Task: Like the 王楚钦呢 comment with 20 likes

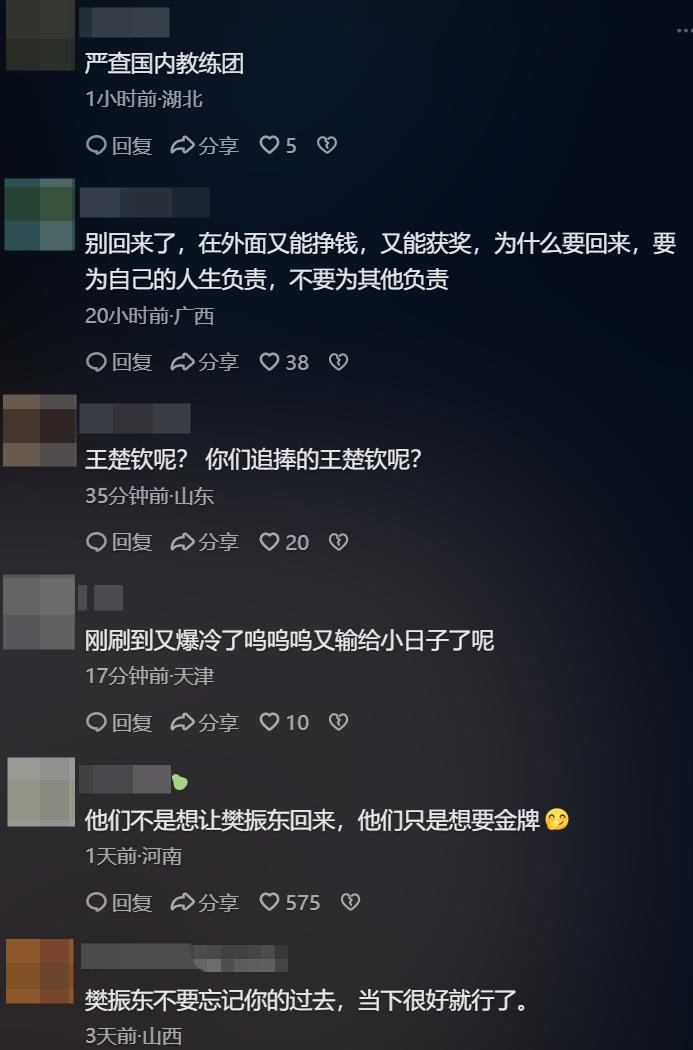Action: pos(284,542)
